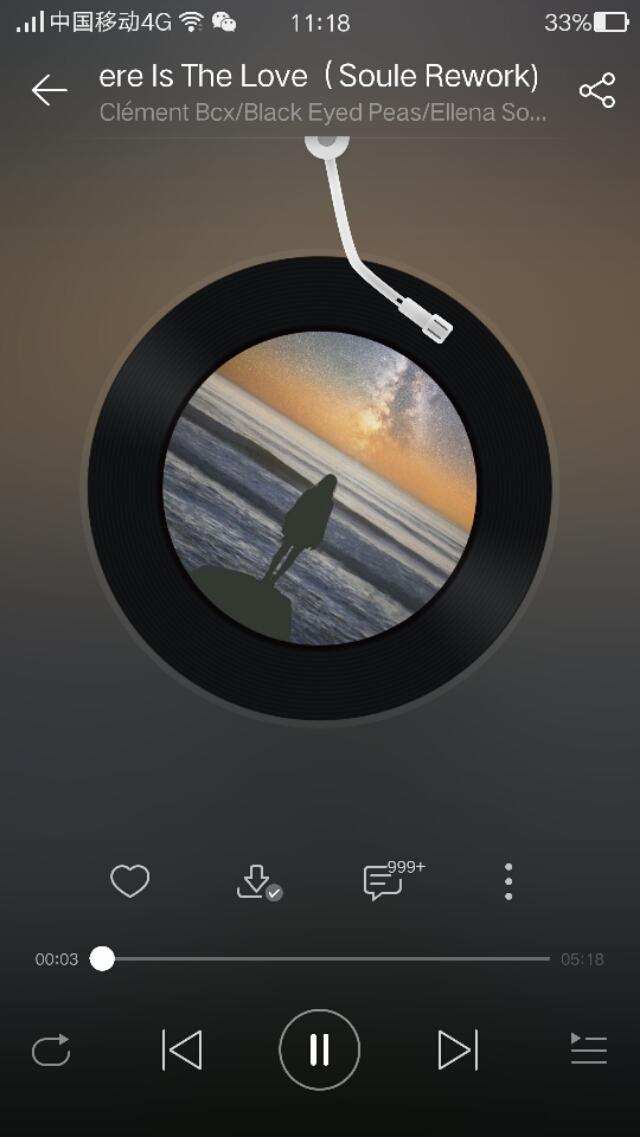640x1137 pixels.
Task: Skip to the next track
Action: (457, 1050)
